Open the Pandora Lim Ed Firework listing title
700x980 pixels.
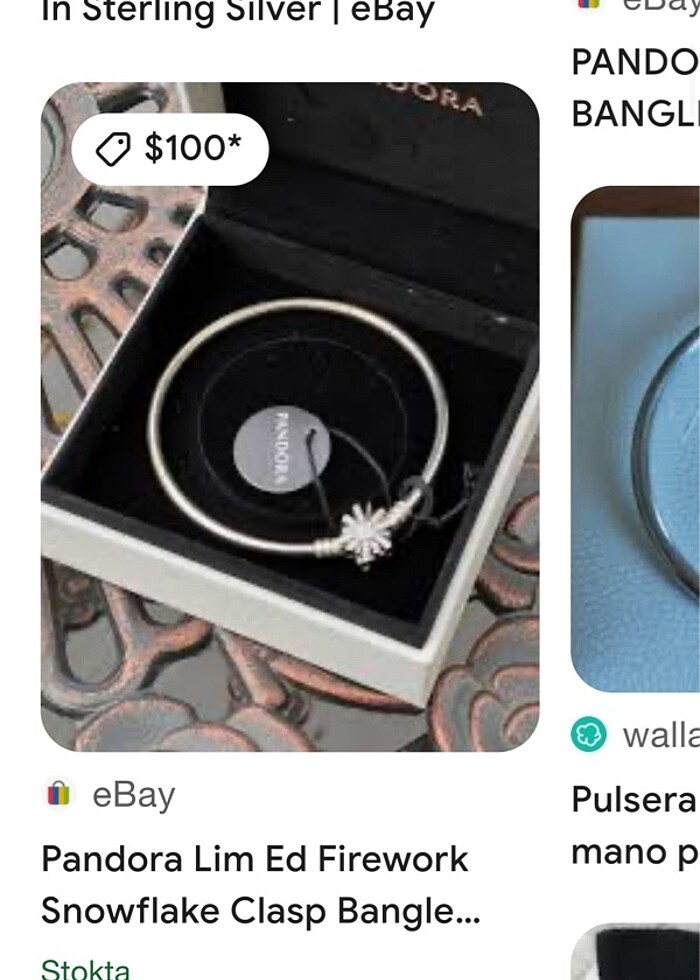255,885
